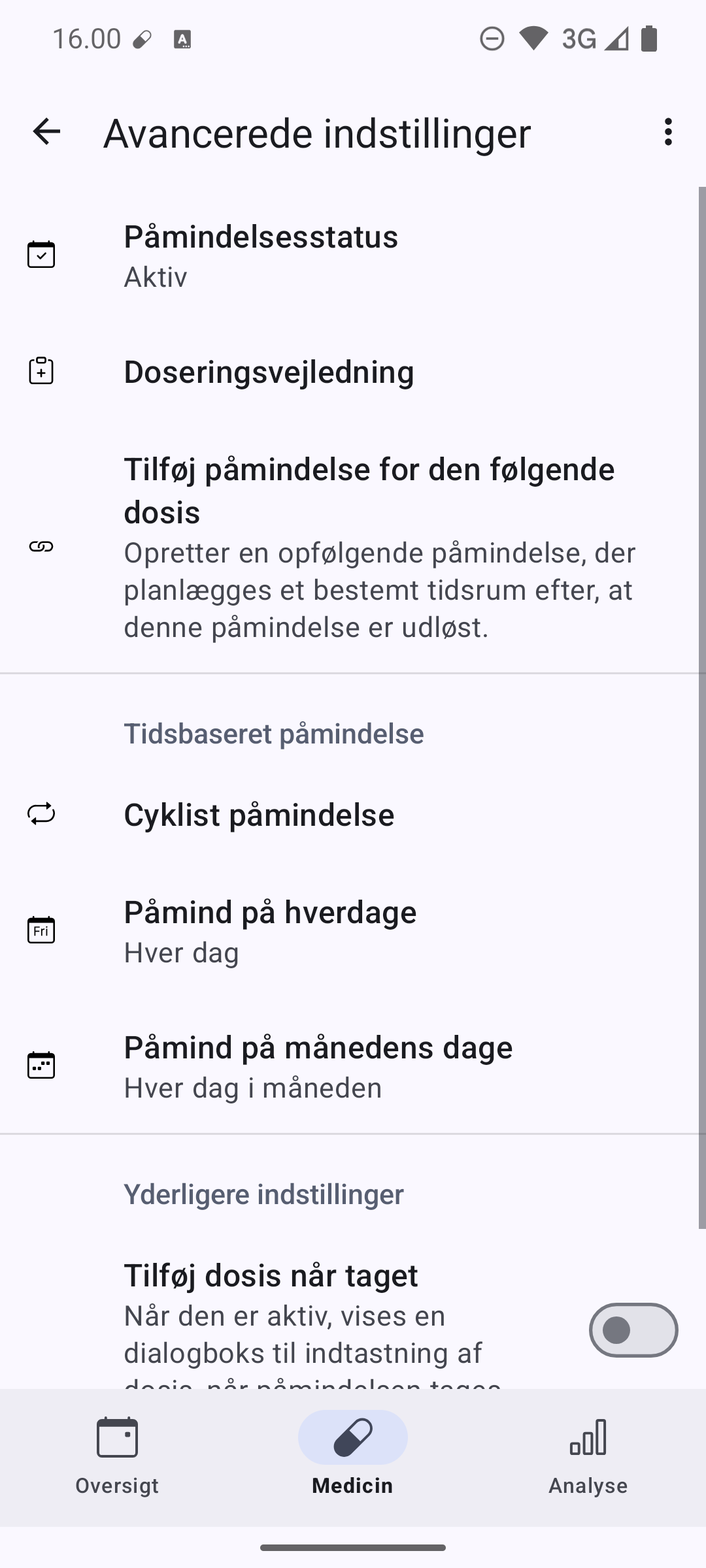Open Påmindelsesstatus setting
Viewport: 706px width, 1568px height.
(x=353, y=255)
